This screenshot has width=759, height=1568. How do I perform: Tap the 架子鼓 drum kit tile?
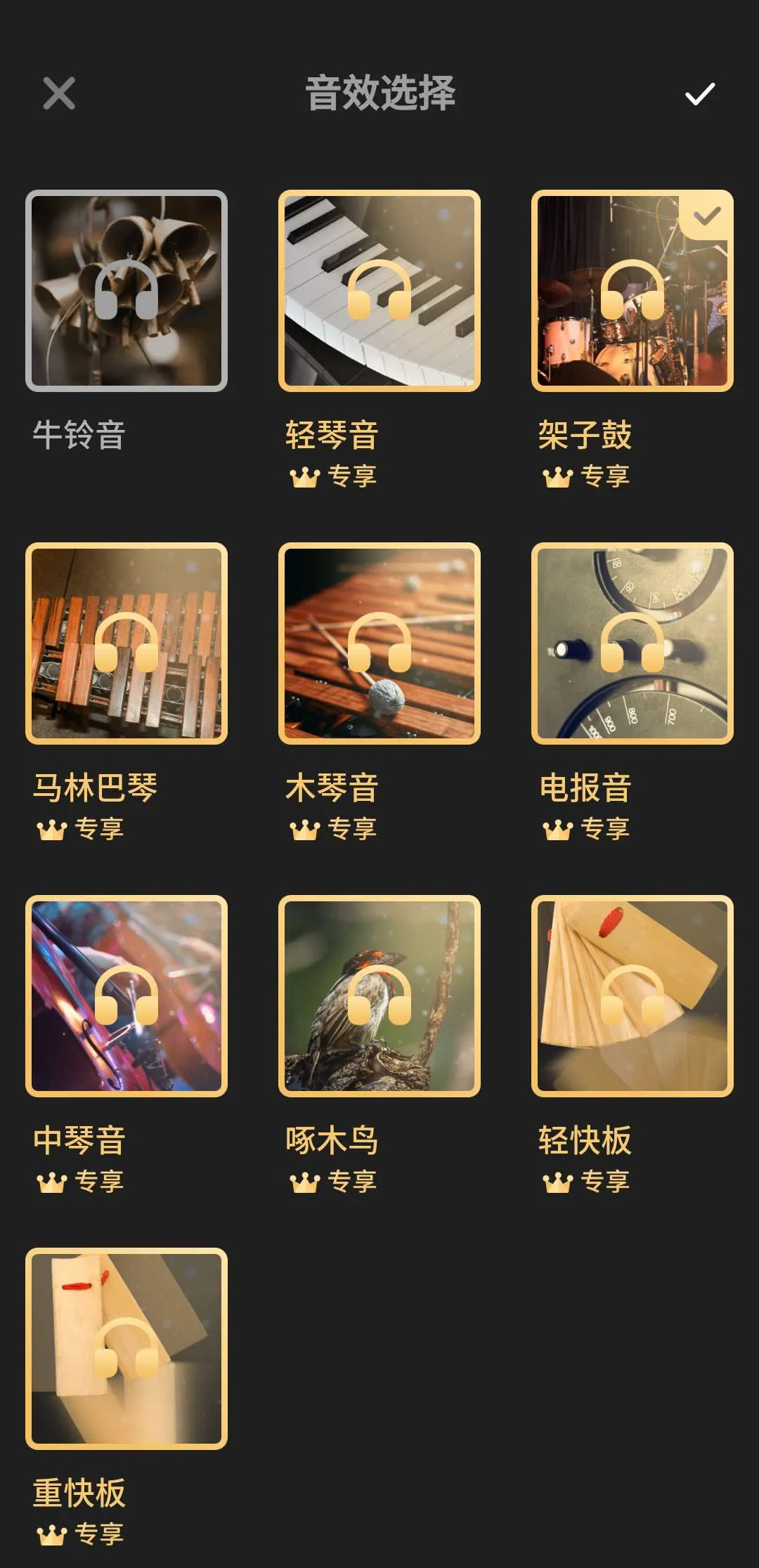[x=632, y=291]
